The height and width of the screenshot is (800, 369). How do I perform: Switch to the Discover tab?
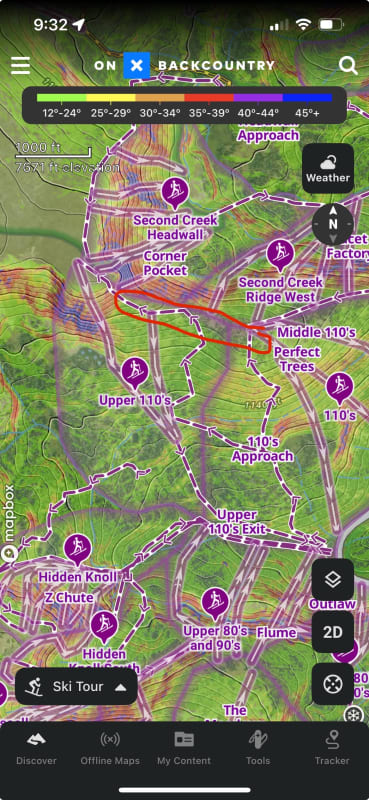point(36,748)
